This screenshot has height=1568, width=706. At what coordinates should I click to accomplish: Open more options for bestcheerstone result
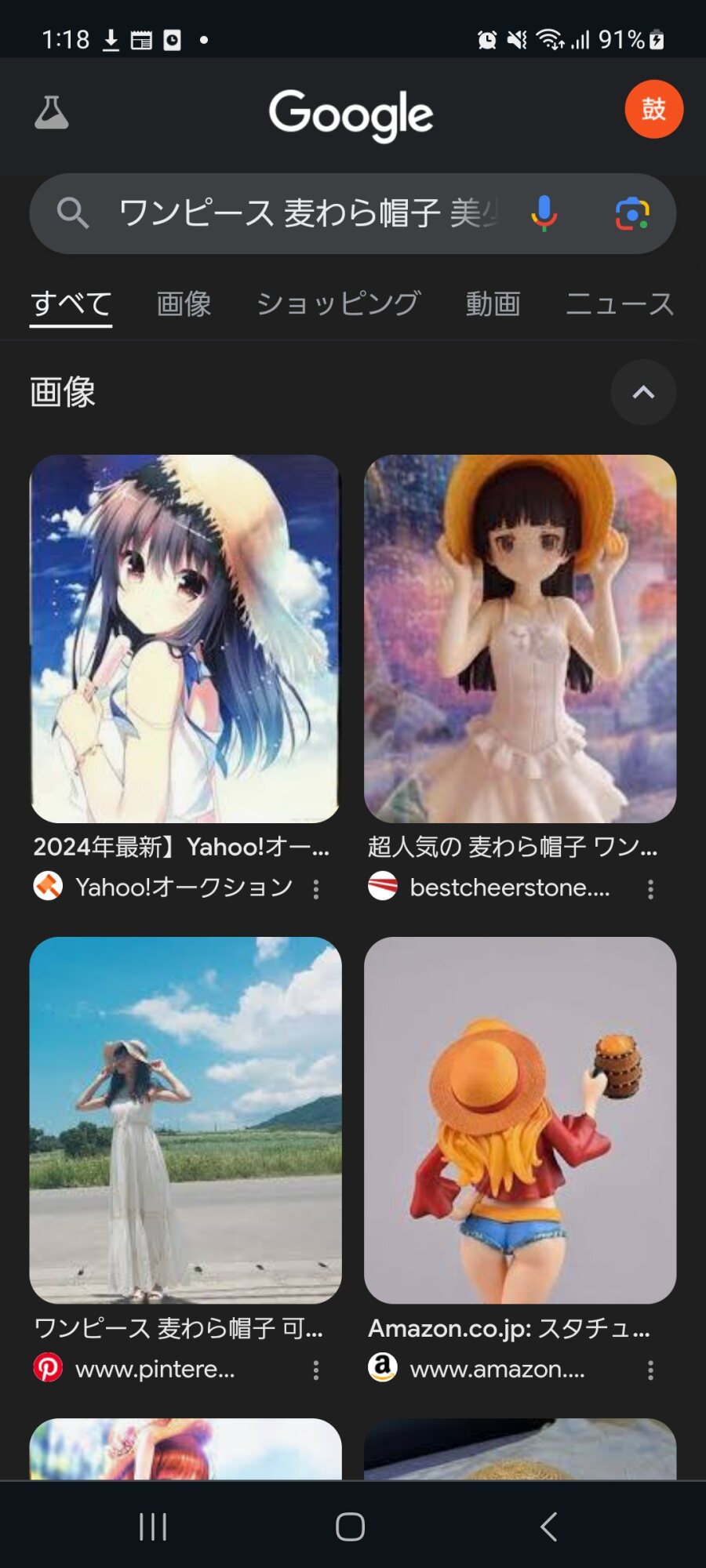[x=650, y=888]
